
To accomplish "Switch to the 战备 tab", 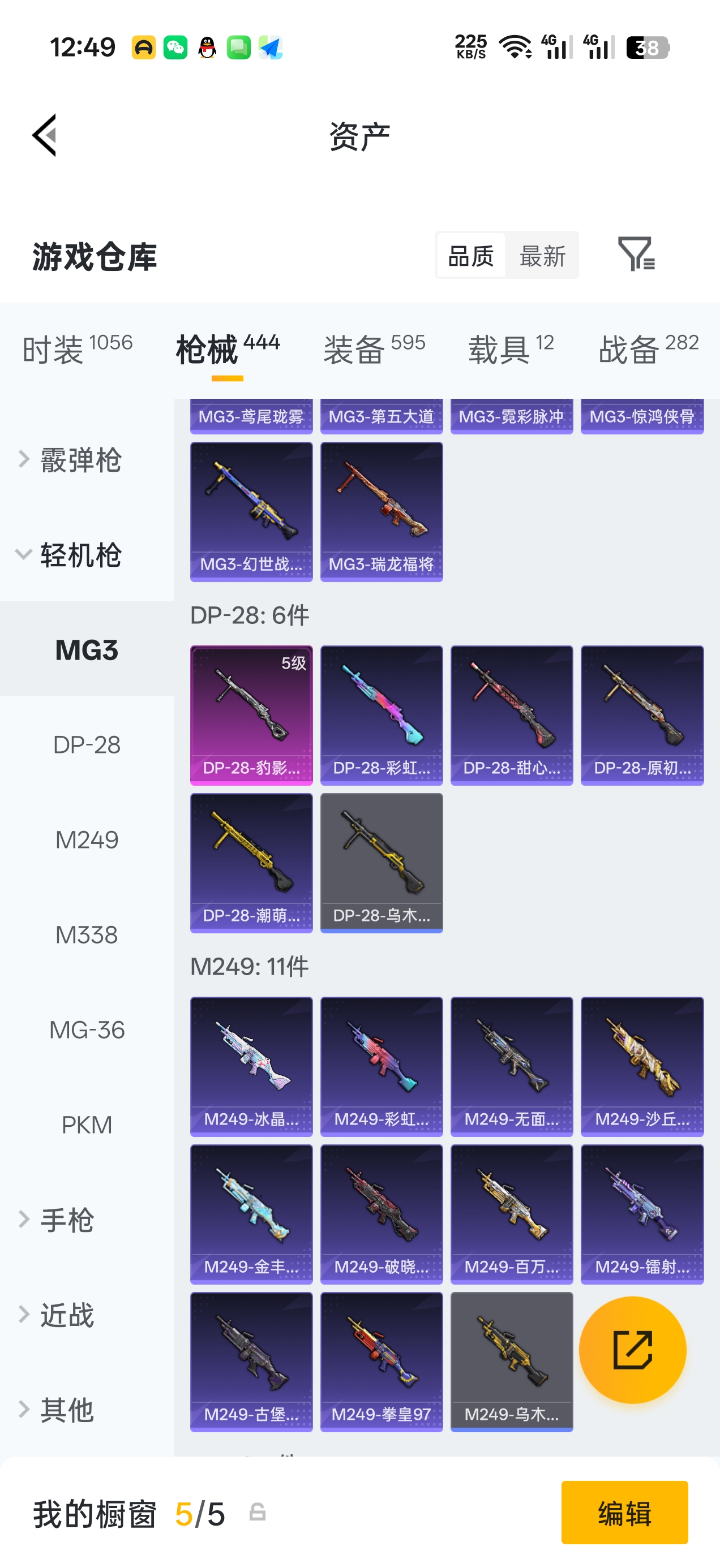I will [648, 350].
